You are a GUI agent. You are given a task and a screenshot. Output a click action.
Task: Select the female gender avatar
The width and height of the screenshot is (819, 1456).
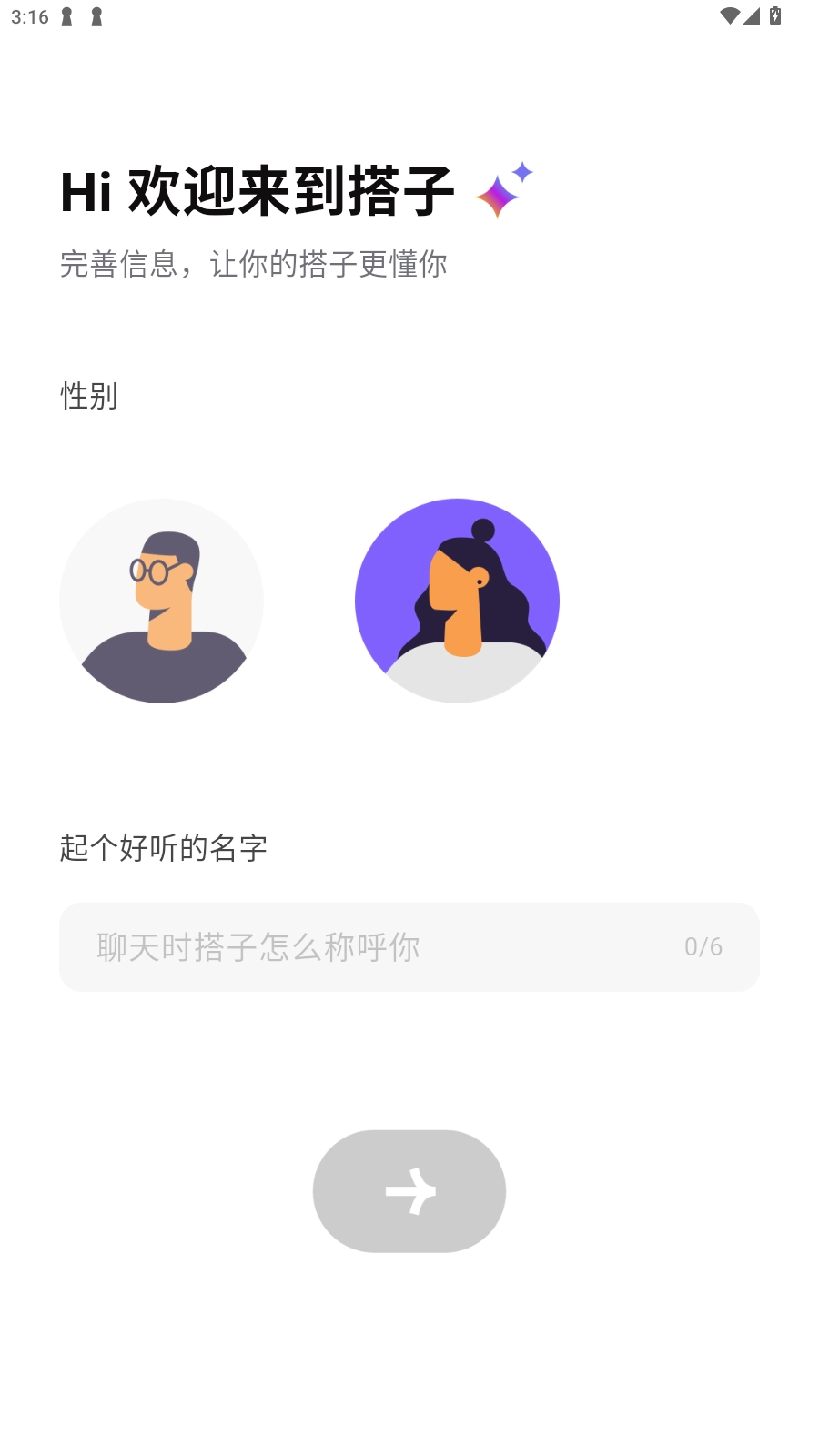pyautogui.click(x=457, y=601)
